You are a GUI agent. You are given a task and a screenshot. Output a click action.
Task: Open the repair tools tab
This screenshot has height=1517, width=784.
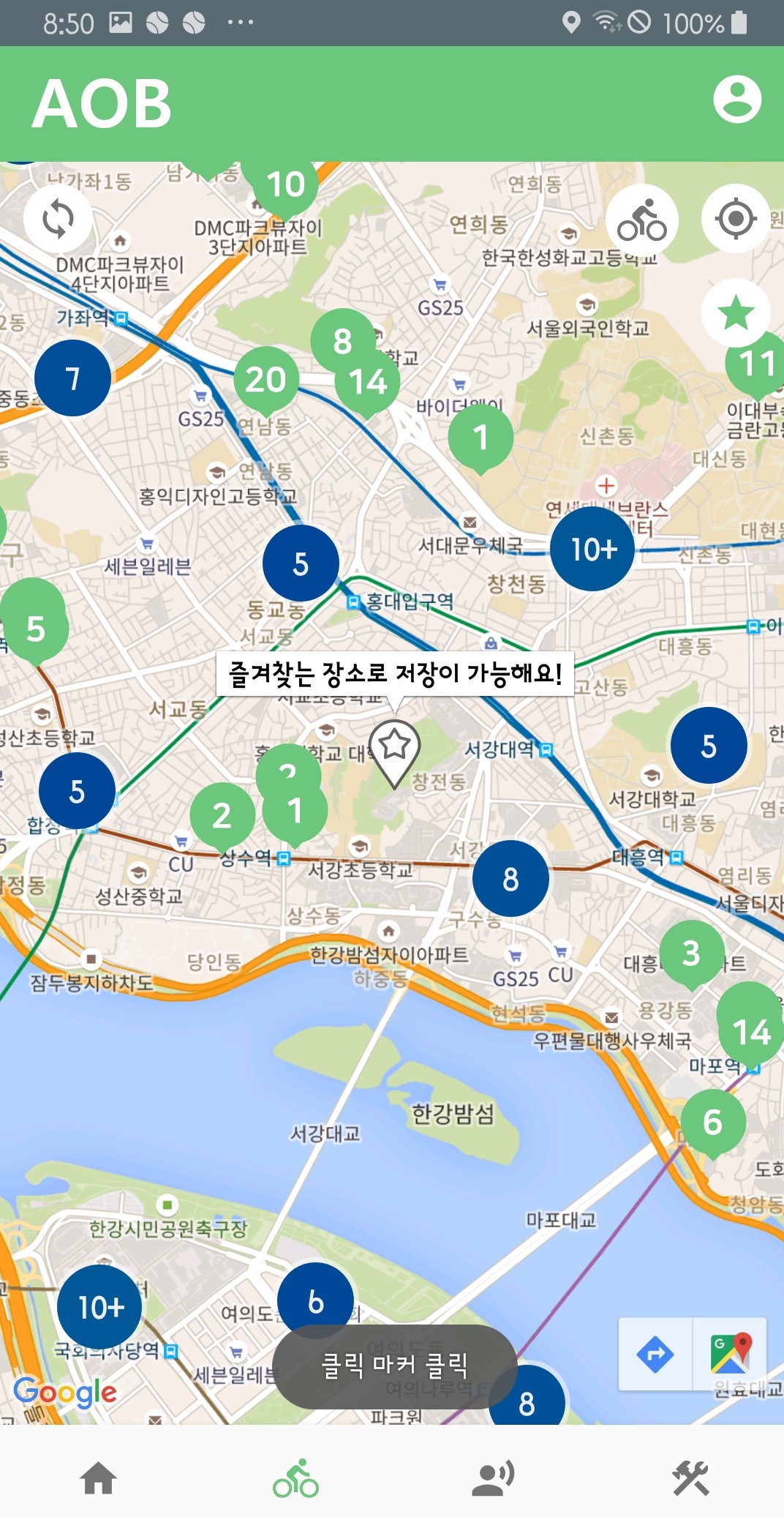690,1477
